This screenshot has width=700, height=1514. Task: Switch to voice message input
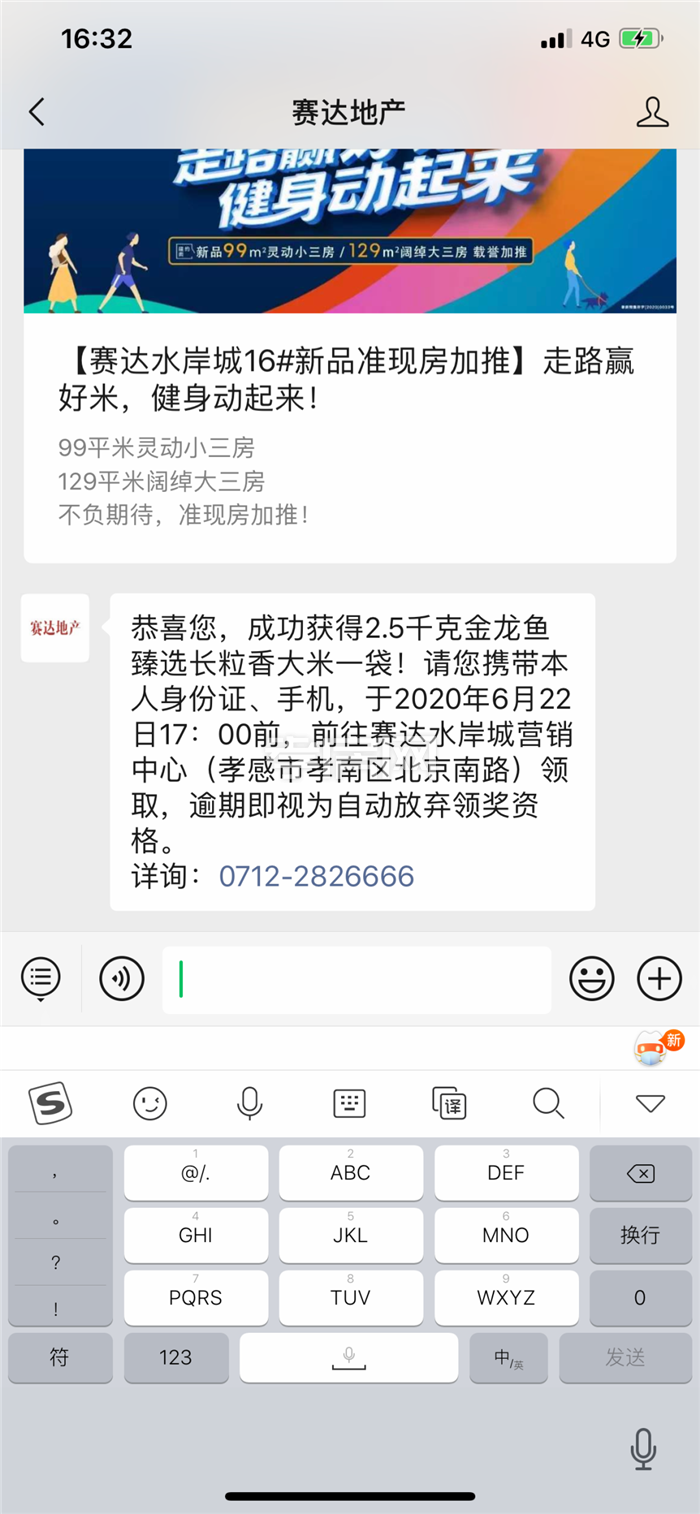[121, 978]
